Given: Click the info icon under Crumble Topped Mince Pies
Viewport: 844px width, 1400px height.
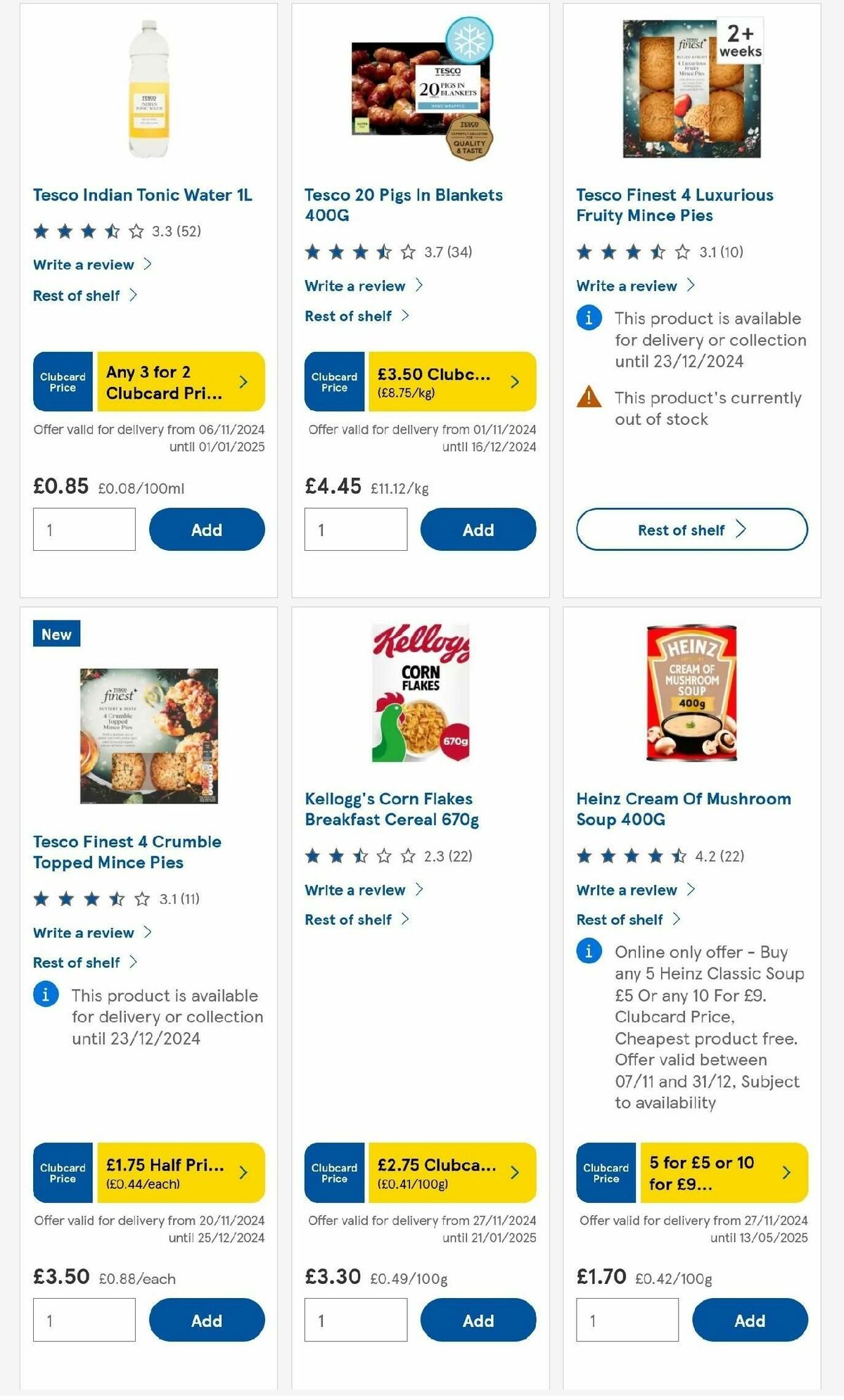Looking at the screenshot, I should [x=45, y=995].
